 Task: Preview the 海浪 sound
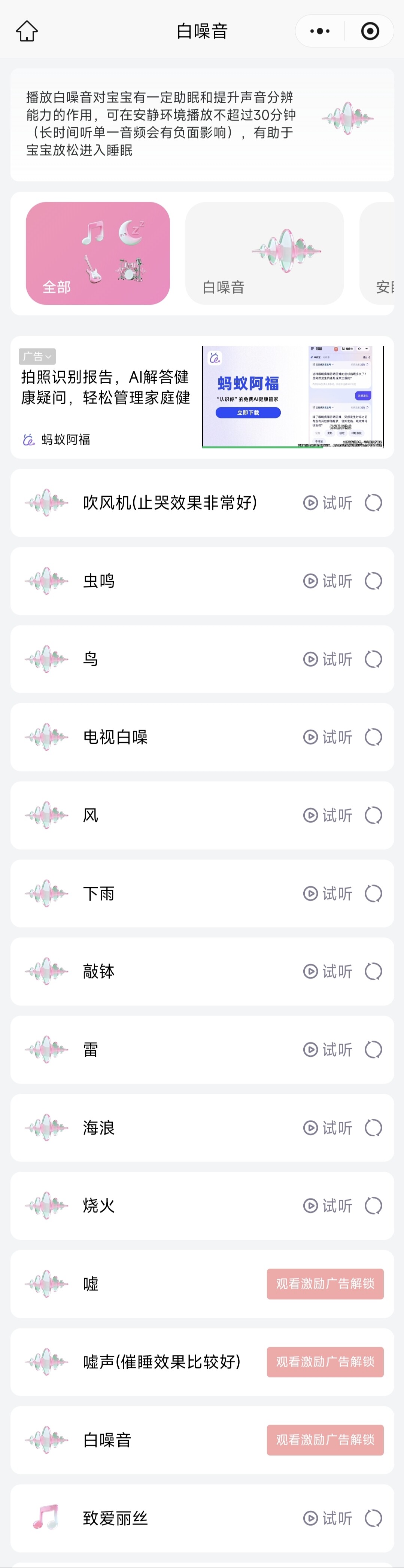[328, 1128]
